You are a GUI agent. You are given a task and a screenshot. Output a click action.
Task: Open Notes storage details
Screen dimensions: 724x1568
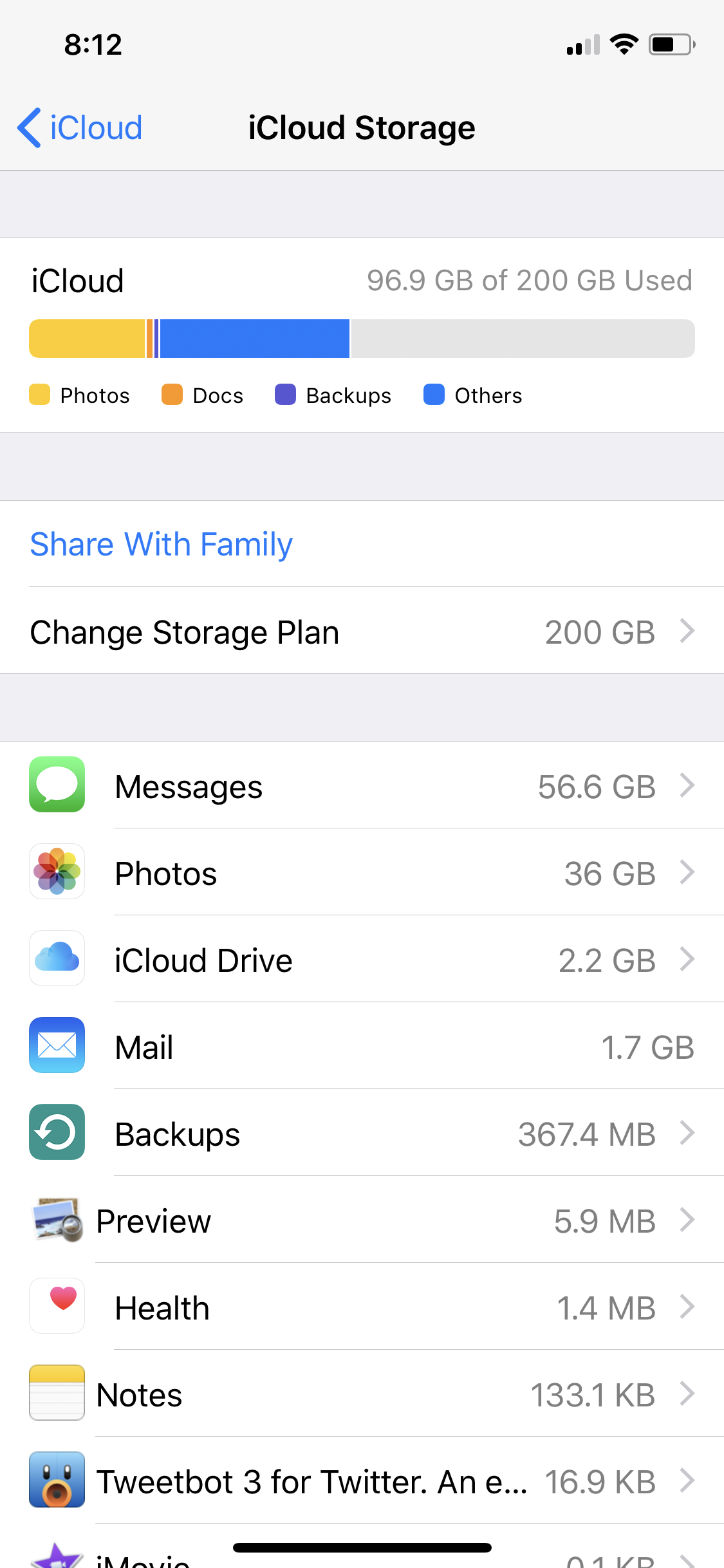[362, 1395]
